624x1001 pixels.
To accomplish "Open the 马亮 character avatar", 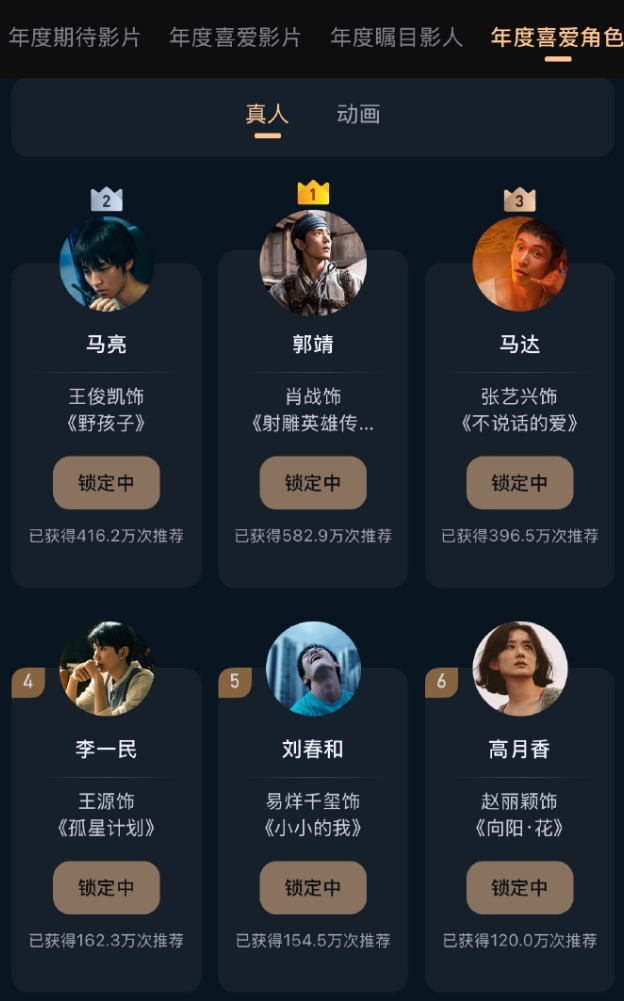I will tap(107, 264).
